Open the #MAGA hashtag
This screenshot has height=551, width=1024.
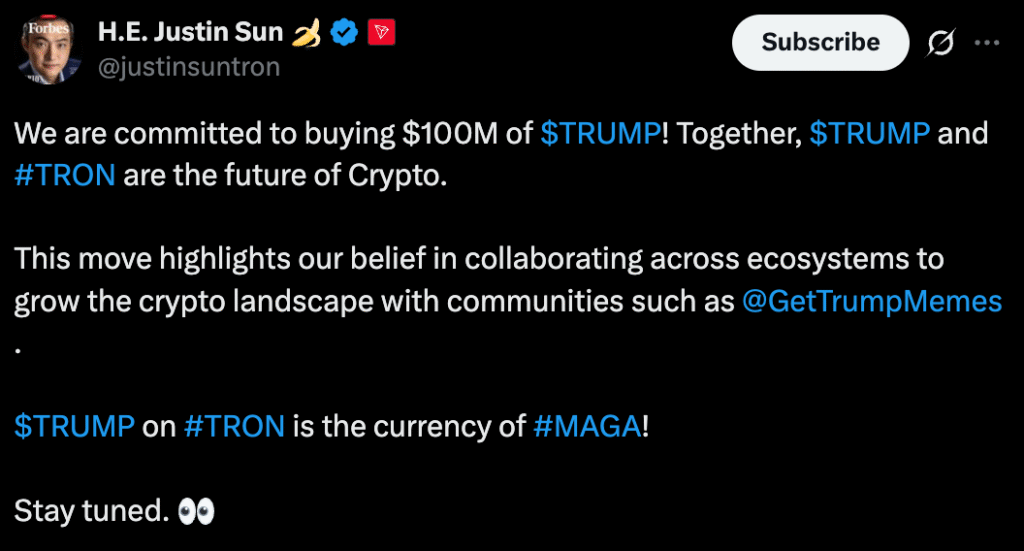coord(587,426)
